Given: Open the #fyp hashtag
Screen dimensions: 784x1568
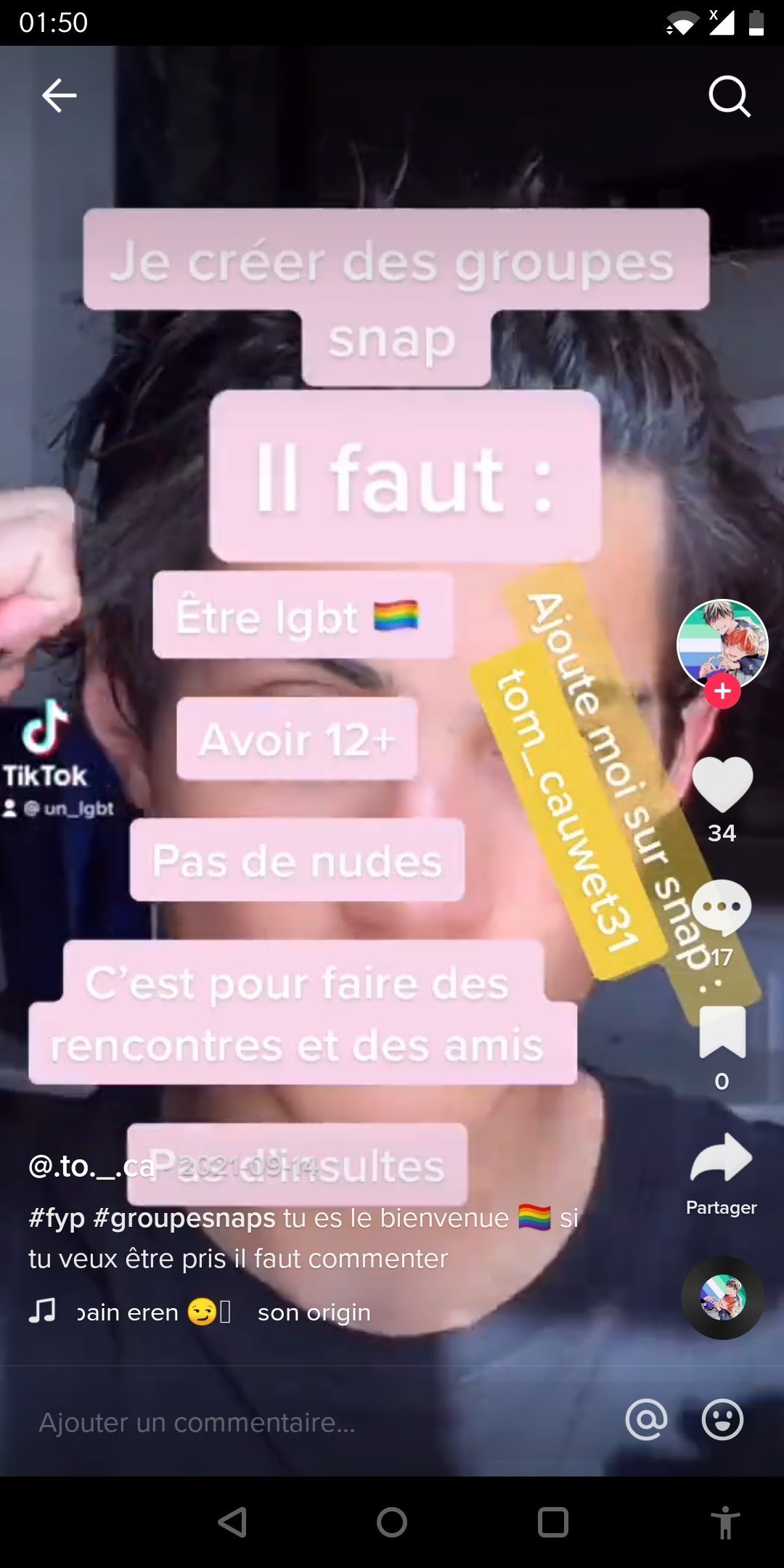Looking at the screenshot, I should [57, 1217].
